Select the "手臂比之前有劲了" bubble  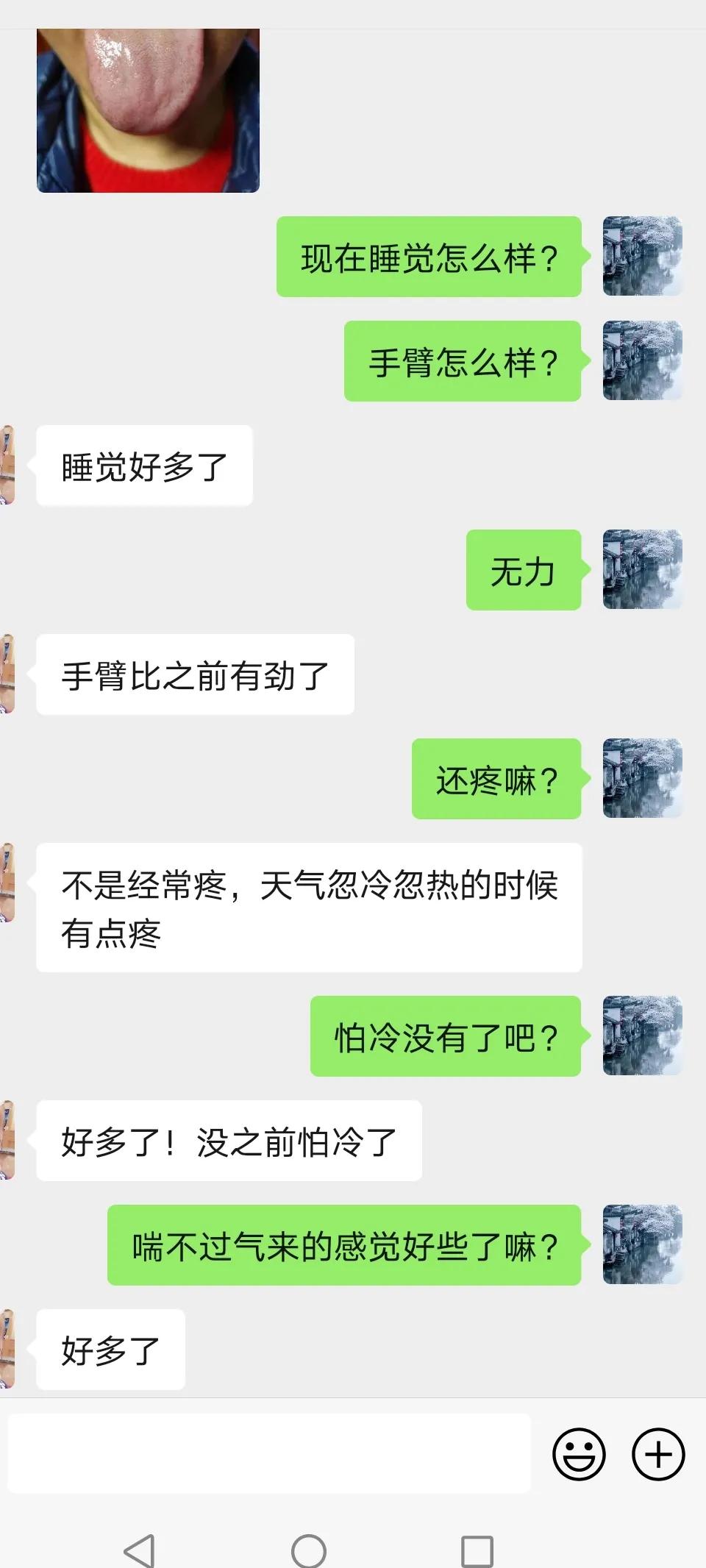point(195,673)
